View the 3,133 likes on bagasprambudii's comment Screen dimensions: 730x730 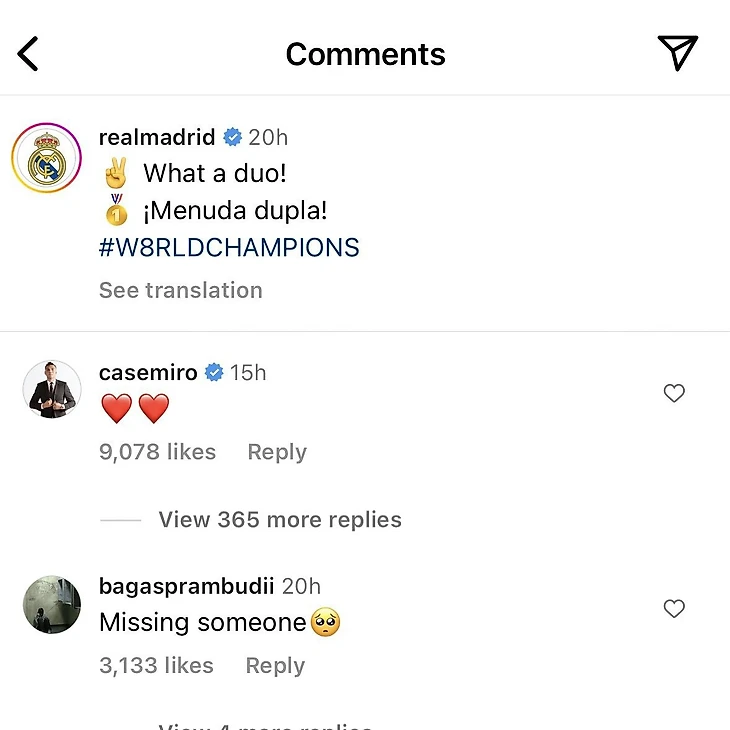[x=156, y=666]
